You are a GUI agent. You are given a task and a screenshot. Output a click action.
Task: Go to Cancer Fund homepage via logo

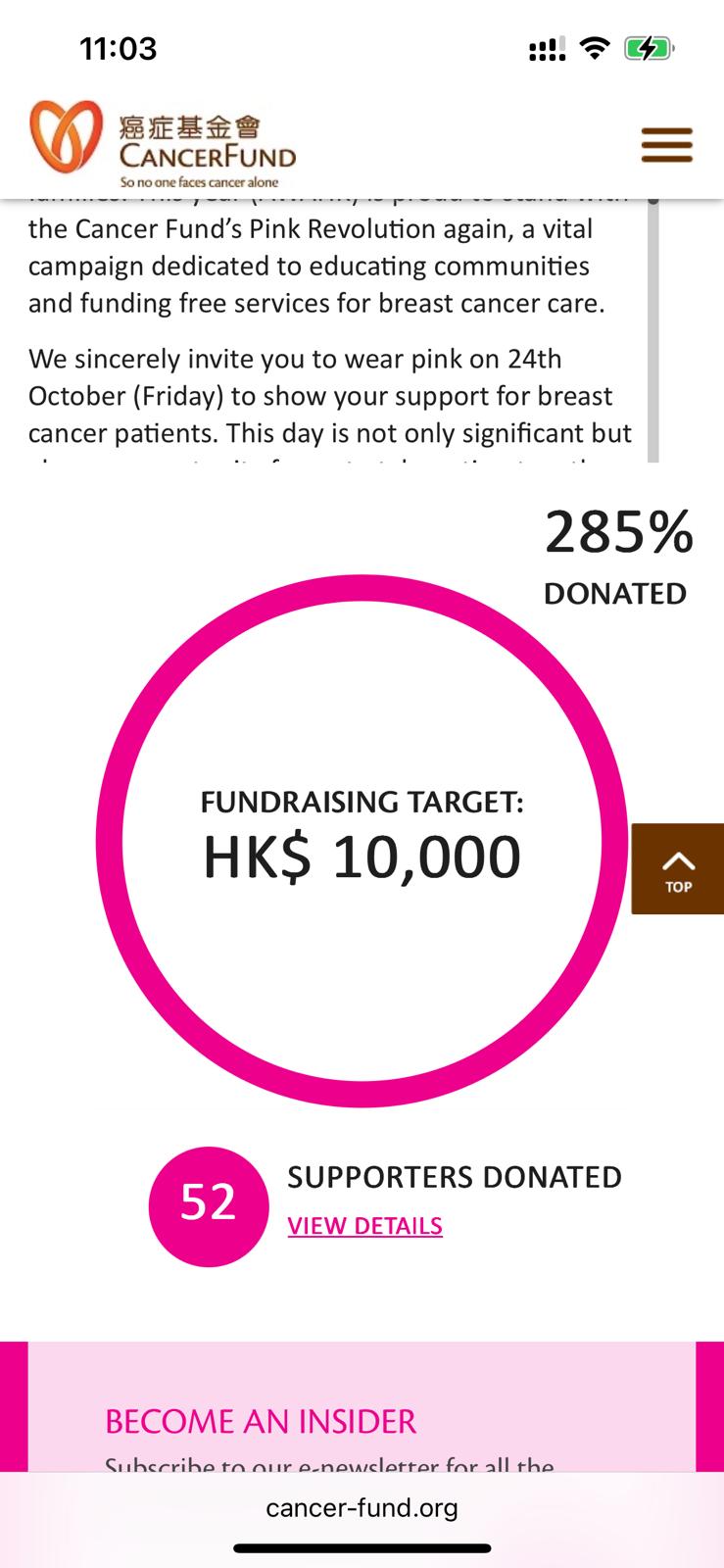(163, 144)
